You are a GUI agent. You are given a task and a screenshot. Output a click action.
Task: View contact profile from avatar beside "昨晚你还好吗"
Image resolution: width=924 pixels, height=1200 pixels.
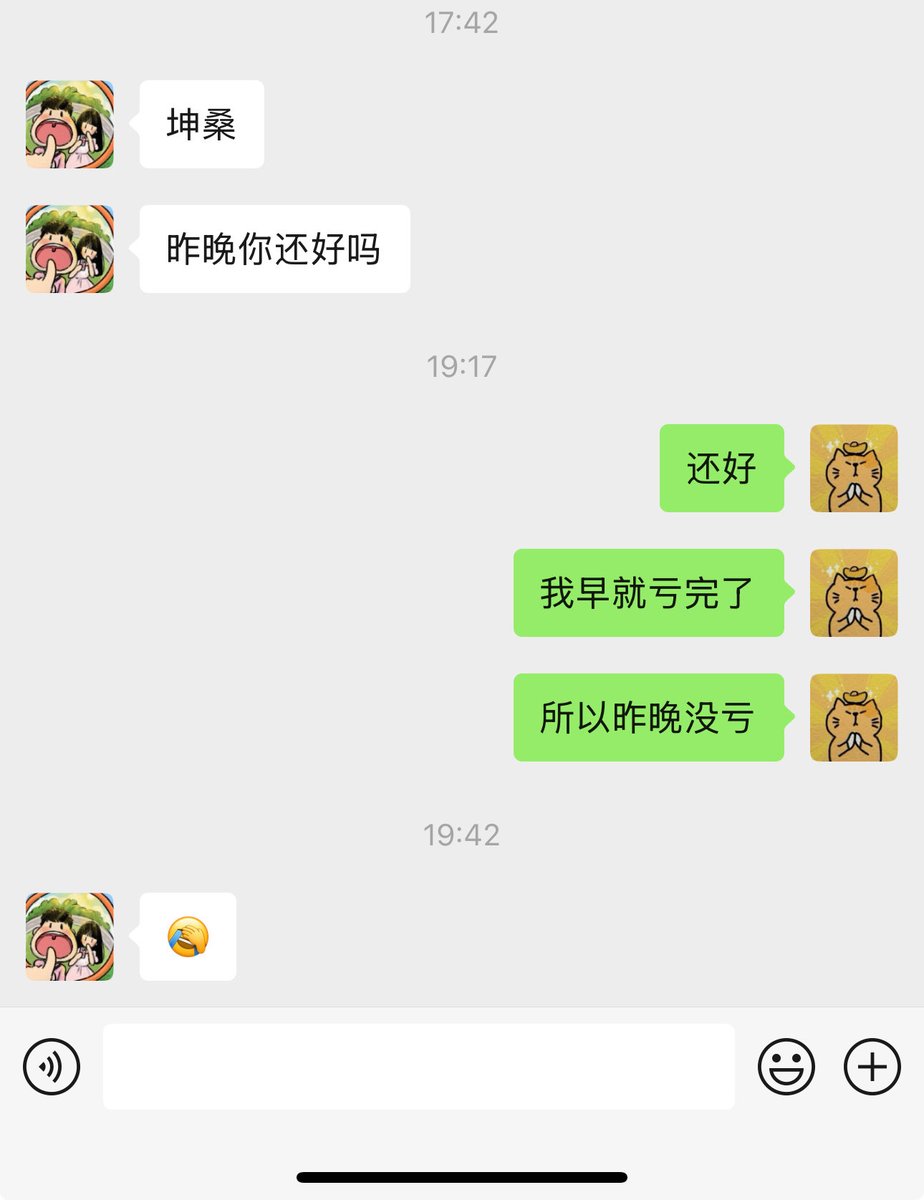[69, 249]
